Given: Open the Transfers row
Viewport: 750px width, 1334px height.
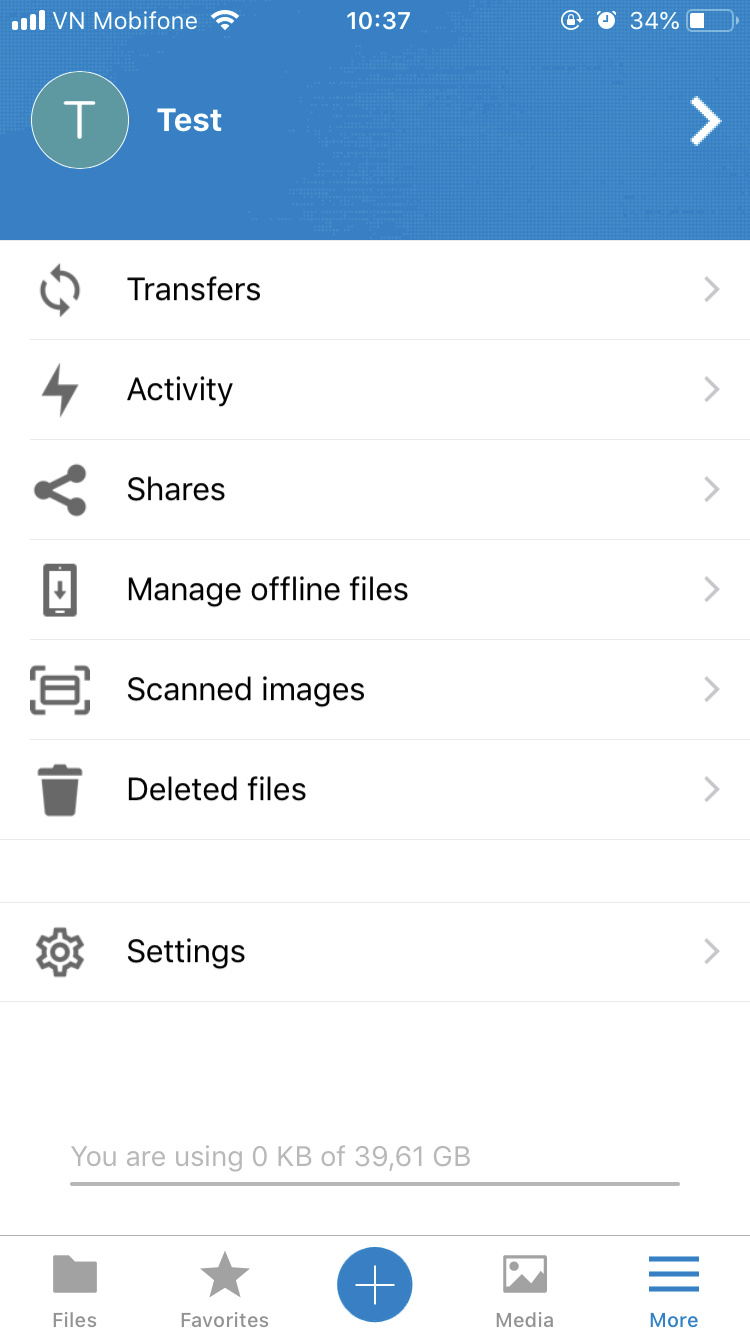Looking at the screenshot, I should 375,290.
